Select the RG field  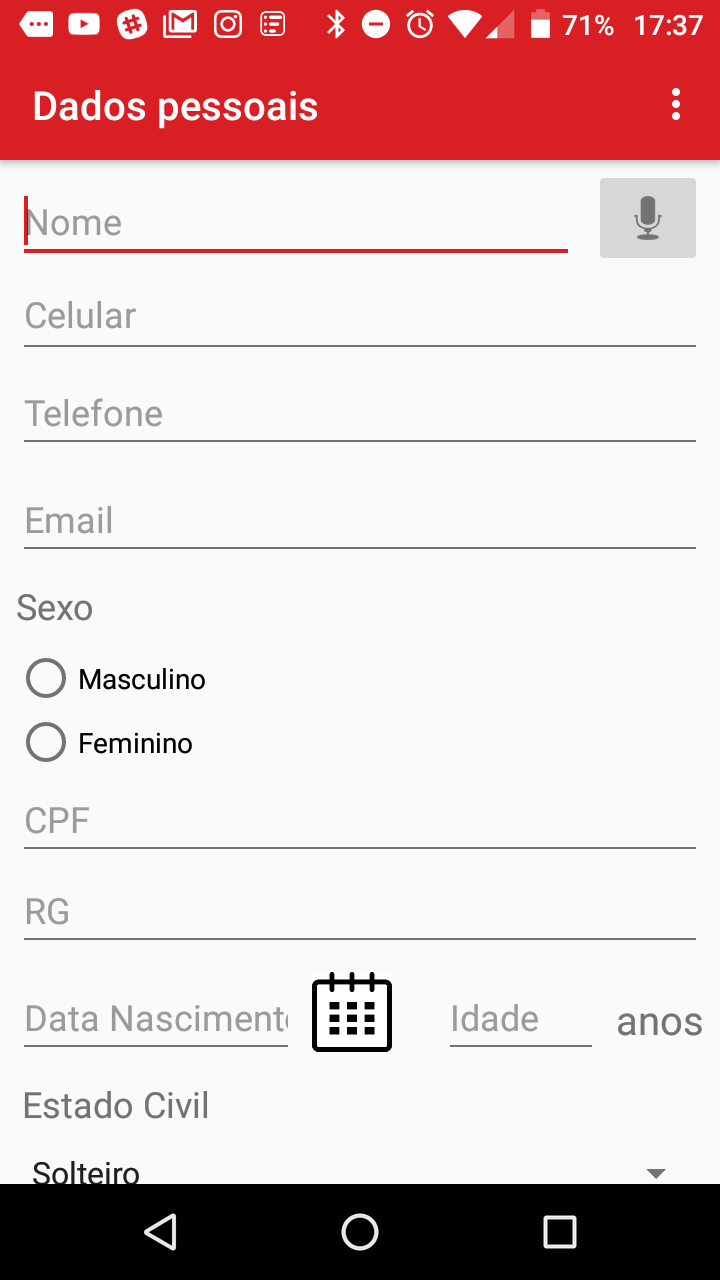pyautogui.click(x=359, y=912)
